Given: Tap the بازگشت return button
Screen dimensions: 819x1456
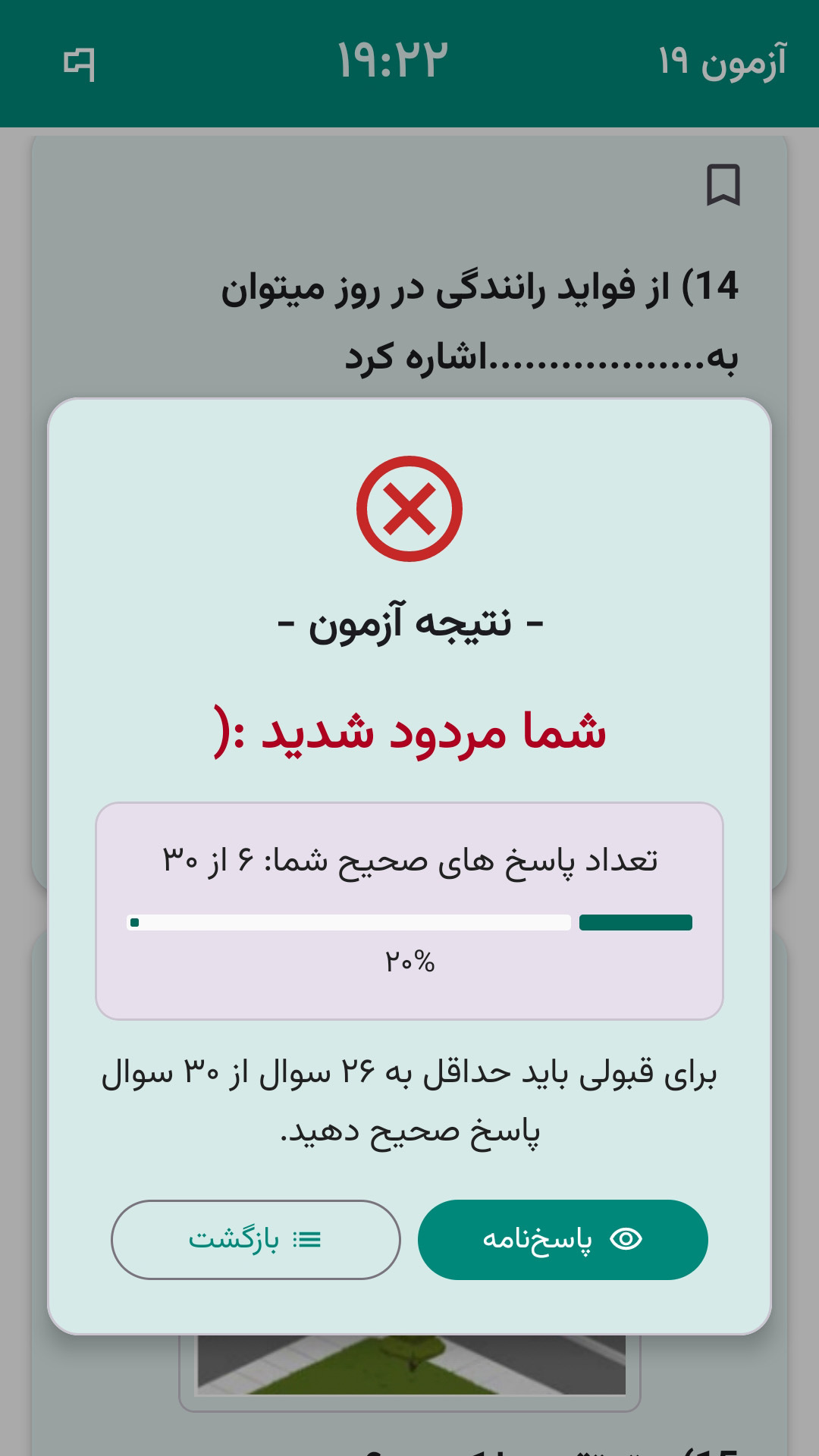Looking at the screenshot, I should [x=256, y=1240].
